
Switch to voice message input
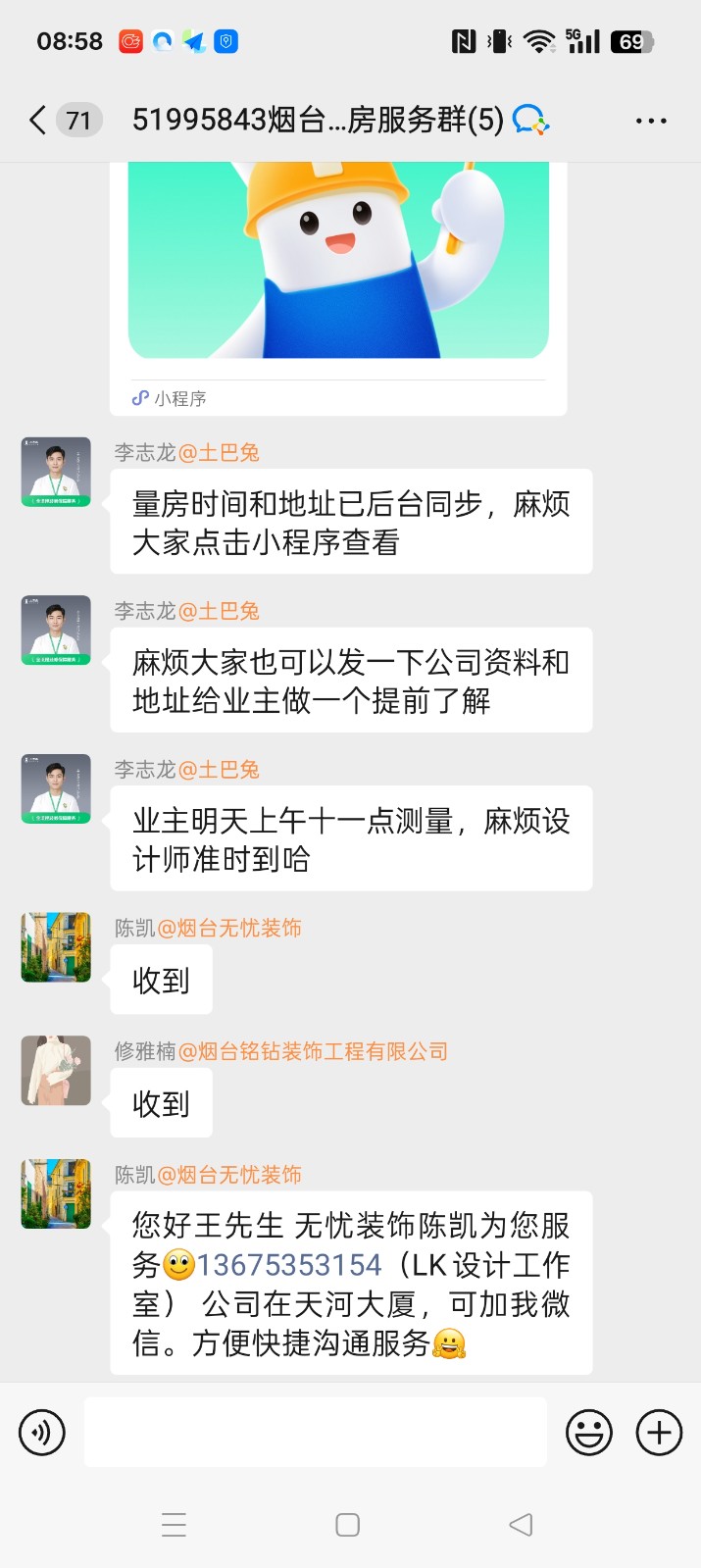pyautogui.click(x=42, y=1433)
